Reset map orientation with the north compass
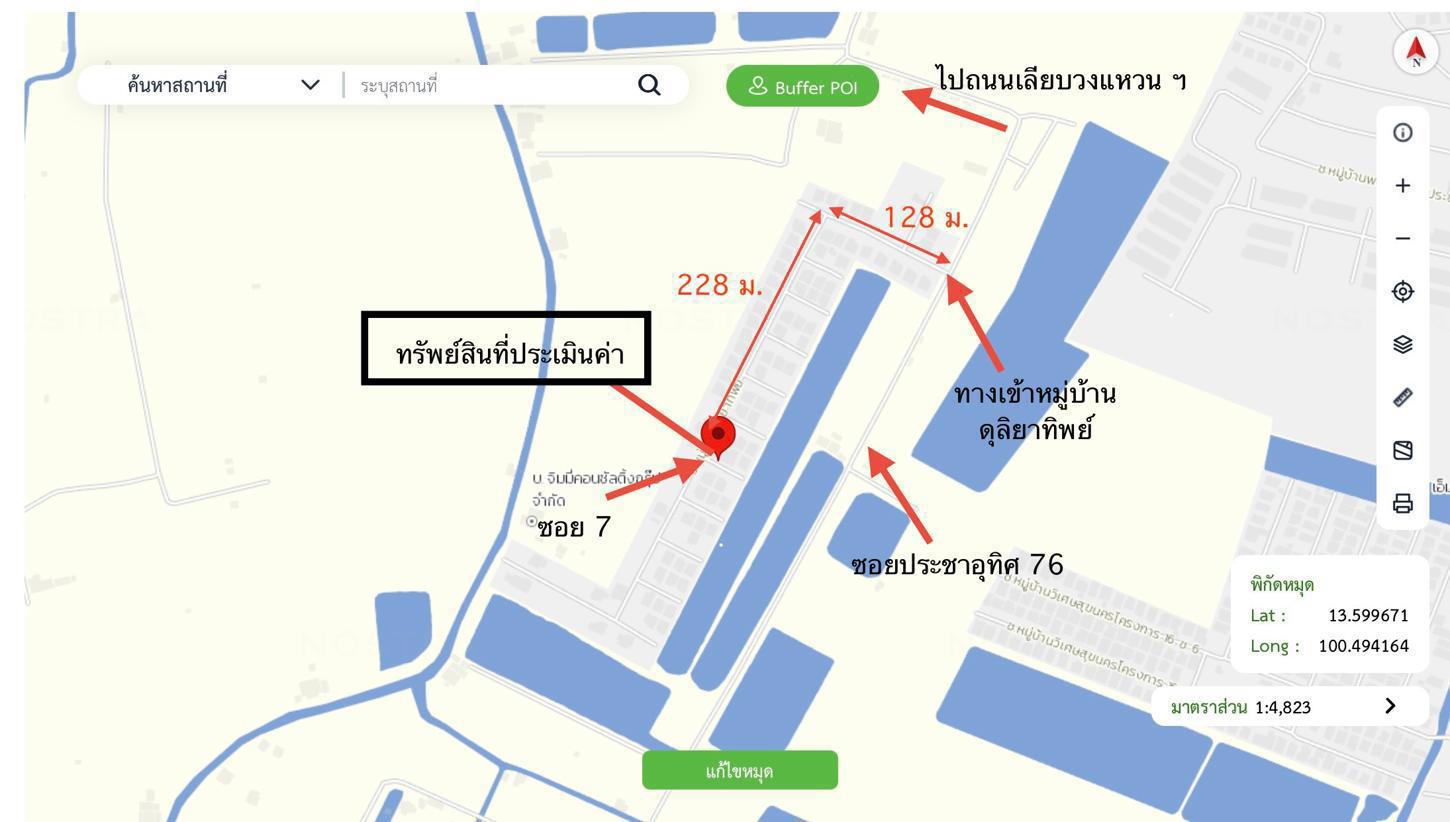1450x822 pixels. pyautogui.click(x=1415, y=50)
